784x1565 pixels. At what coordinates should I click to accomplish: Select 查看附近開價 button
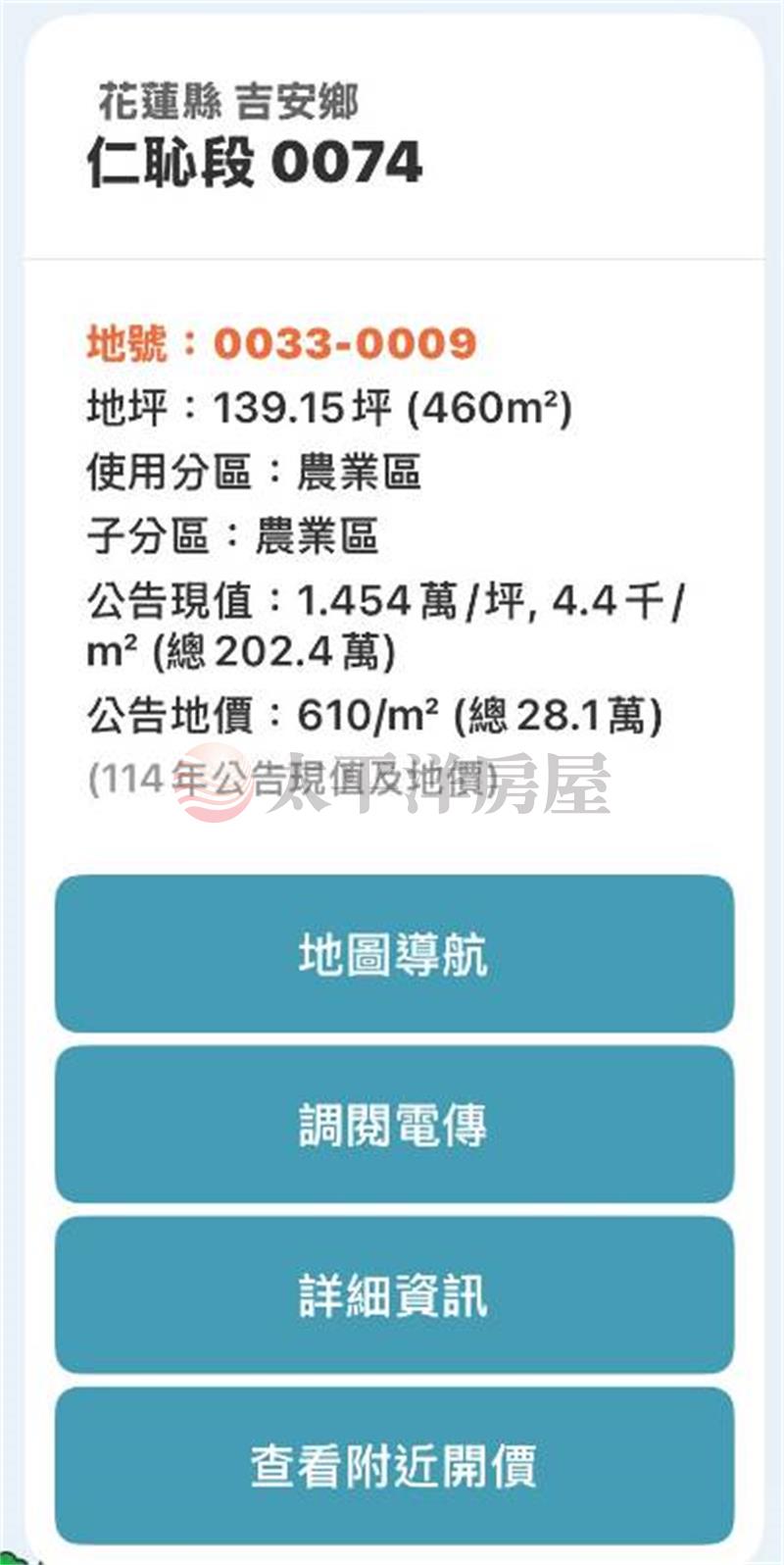coord(393,1466)
